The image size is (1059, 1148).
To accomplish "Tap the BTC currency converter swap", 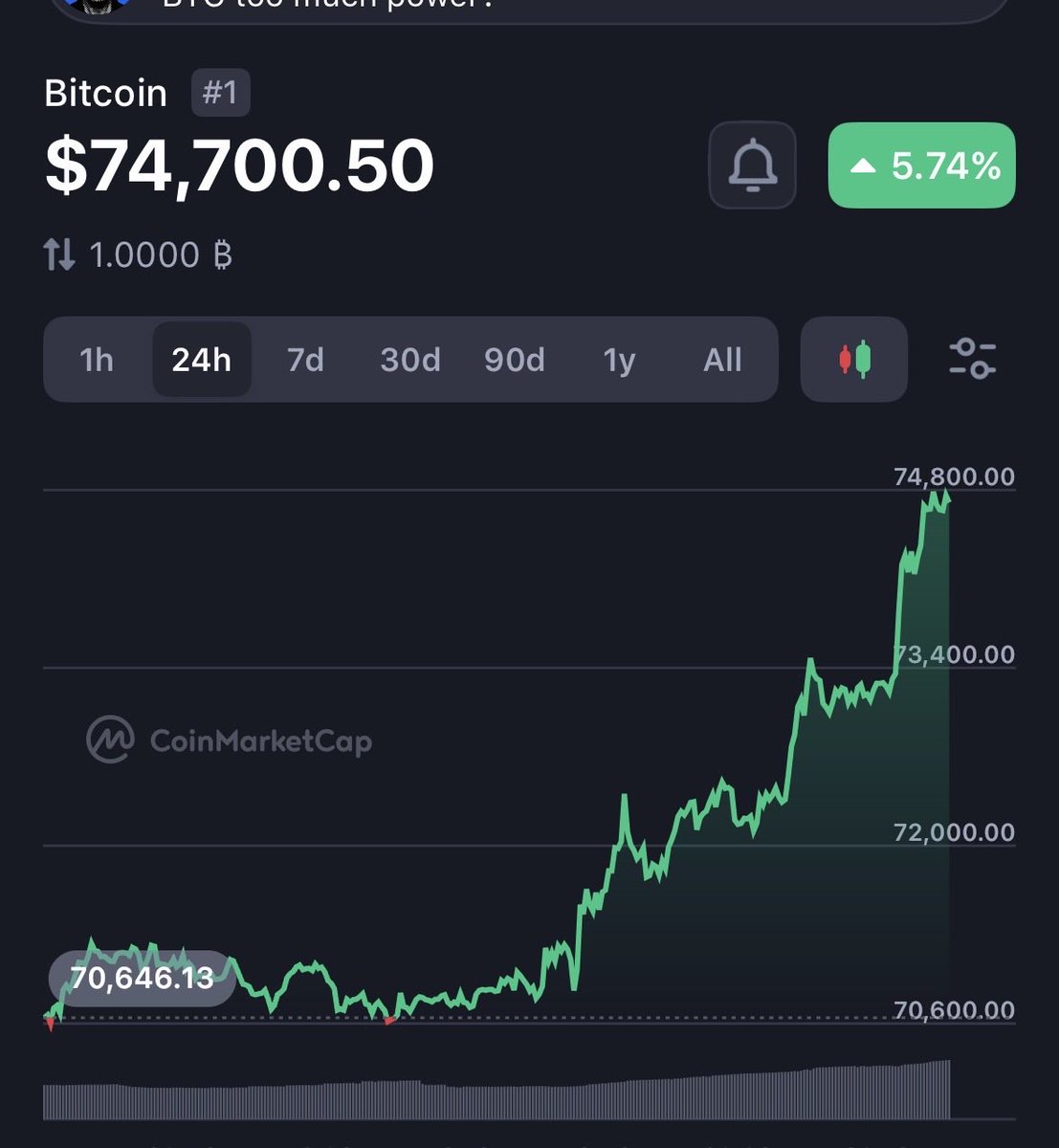I will pos(59,254).
